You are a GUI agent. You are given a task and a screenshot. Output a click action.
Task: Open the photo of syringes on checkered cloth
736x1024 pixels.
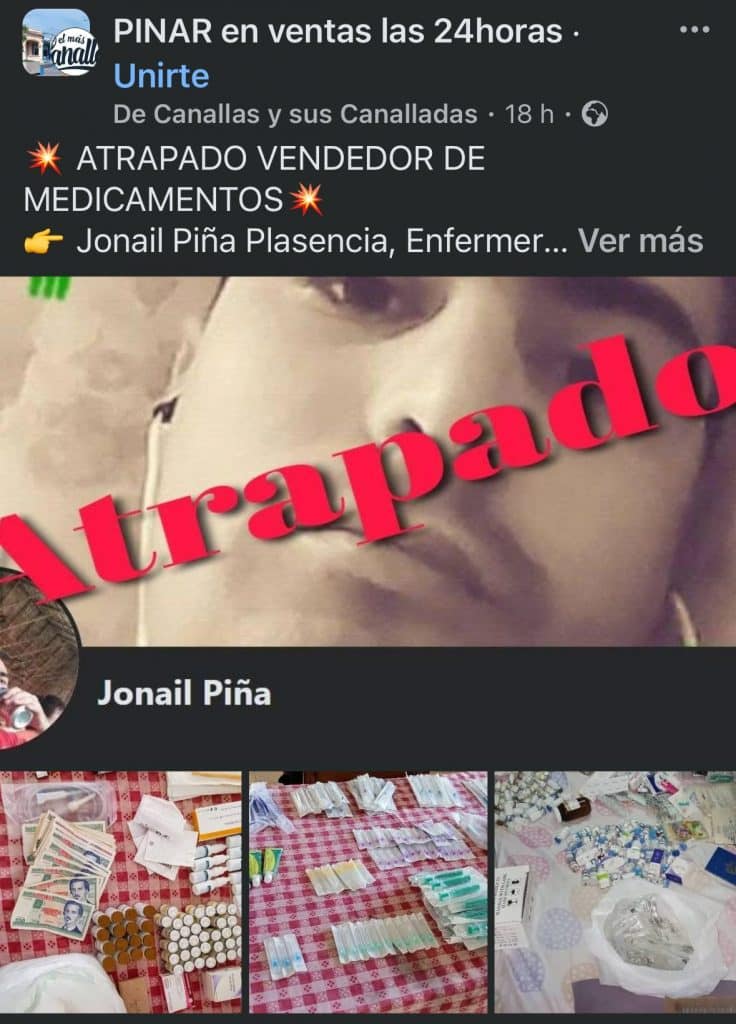coord(368,891)
